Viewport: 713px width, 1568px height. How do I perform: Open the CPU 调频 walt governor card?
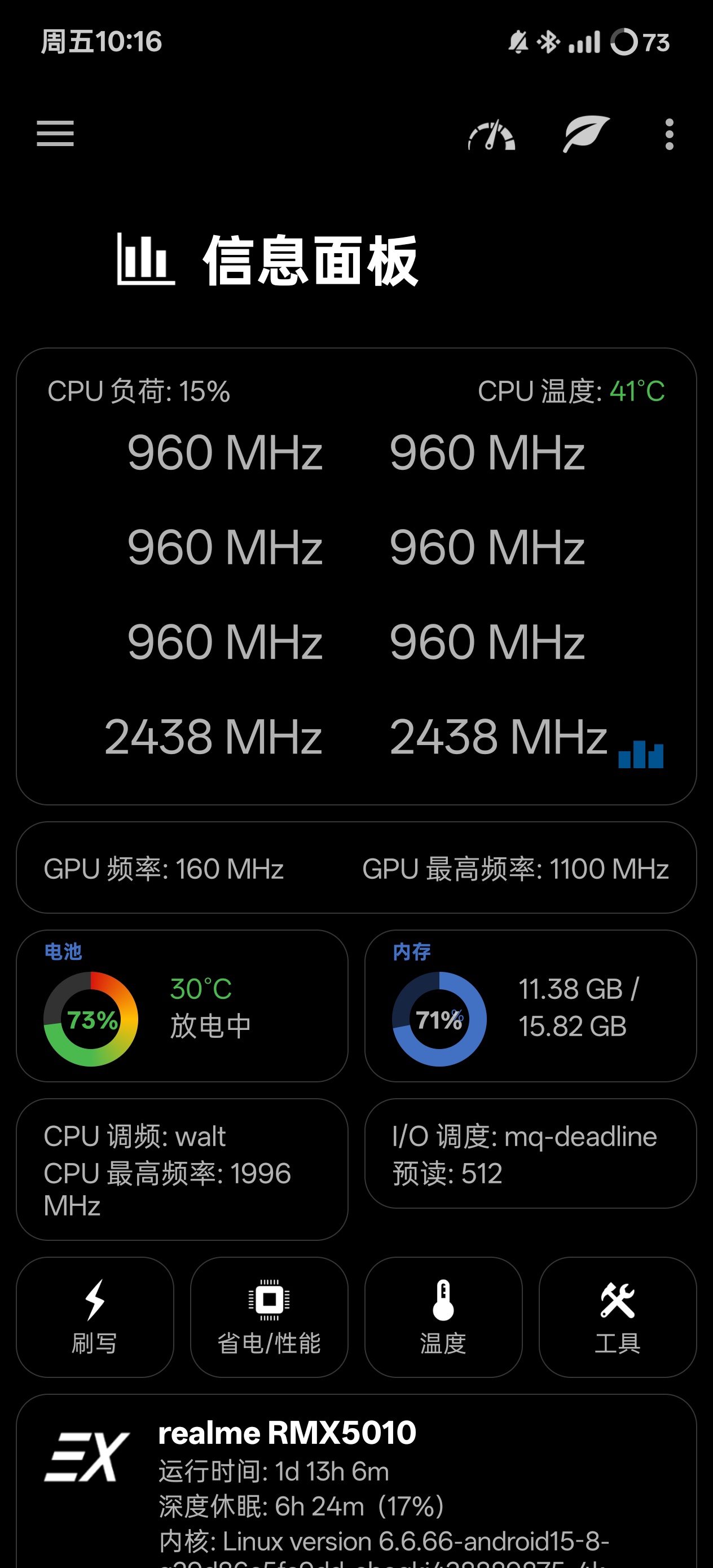click(x=182, y=1169)
